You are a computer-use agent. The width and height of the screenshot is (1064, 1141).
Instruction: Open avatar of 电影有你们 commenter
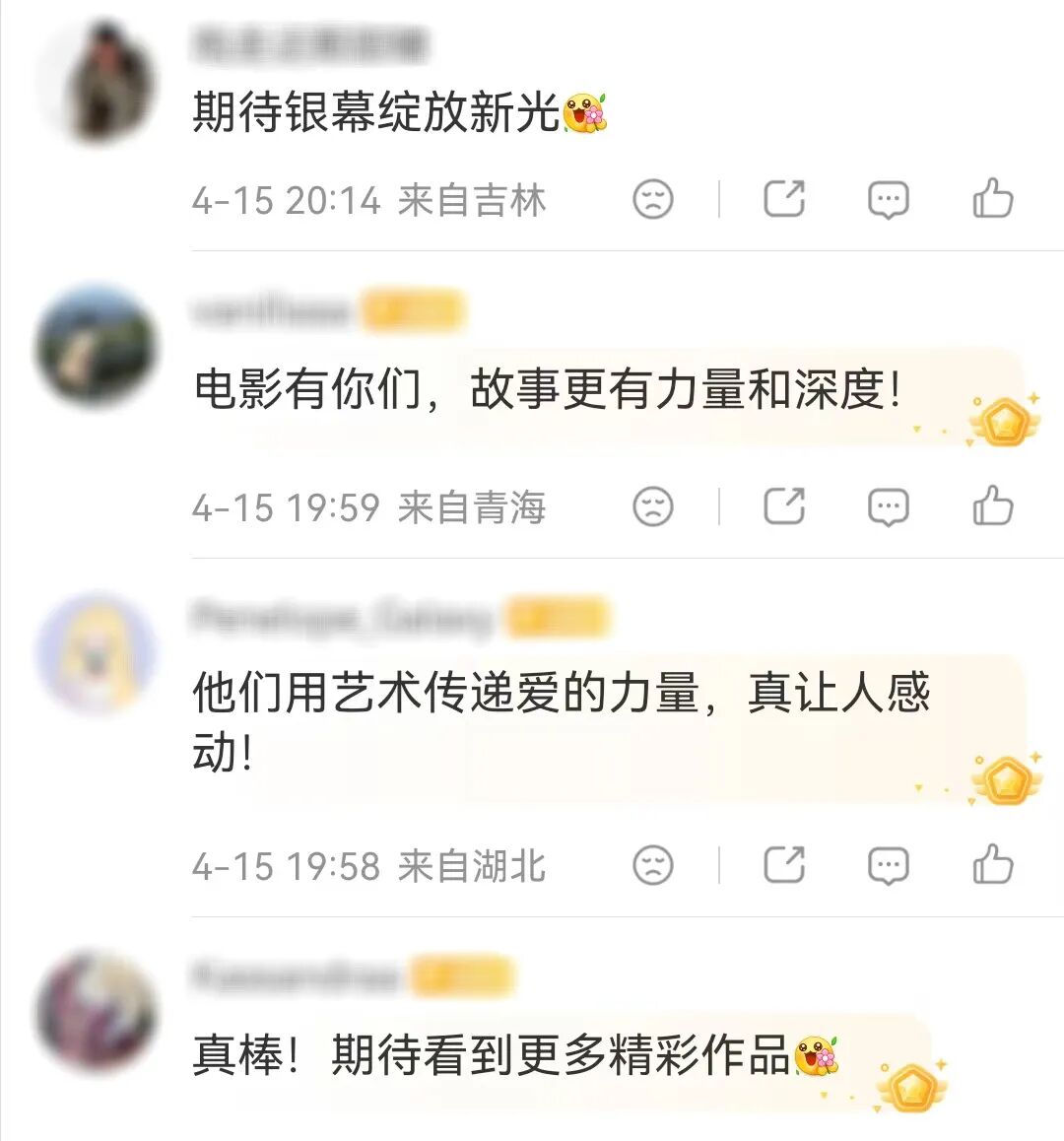click(x=97, y=345)
